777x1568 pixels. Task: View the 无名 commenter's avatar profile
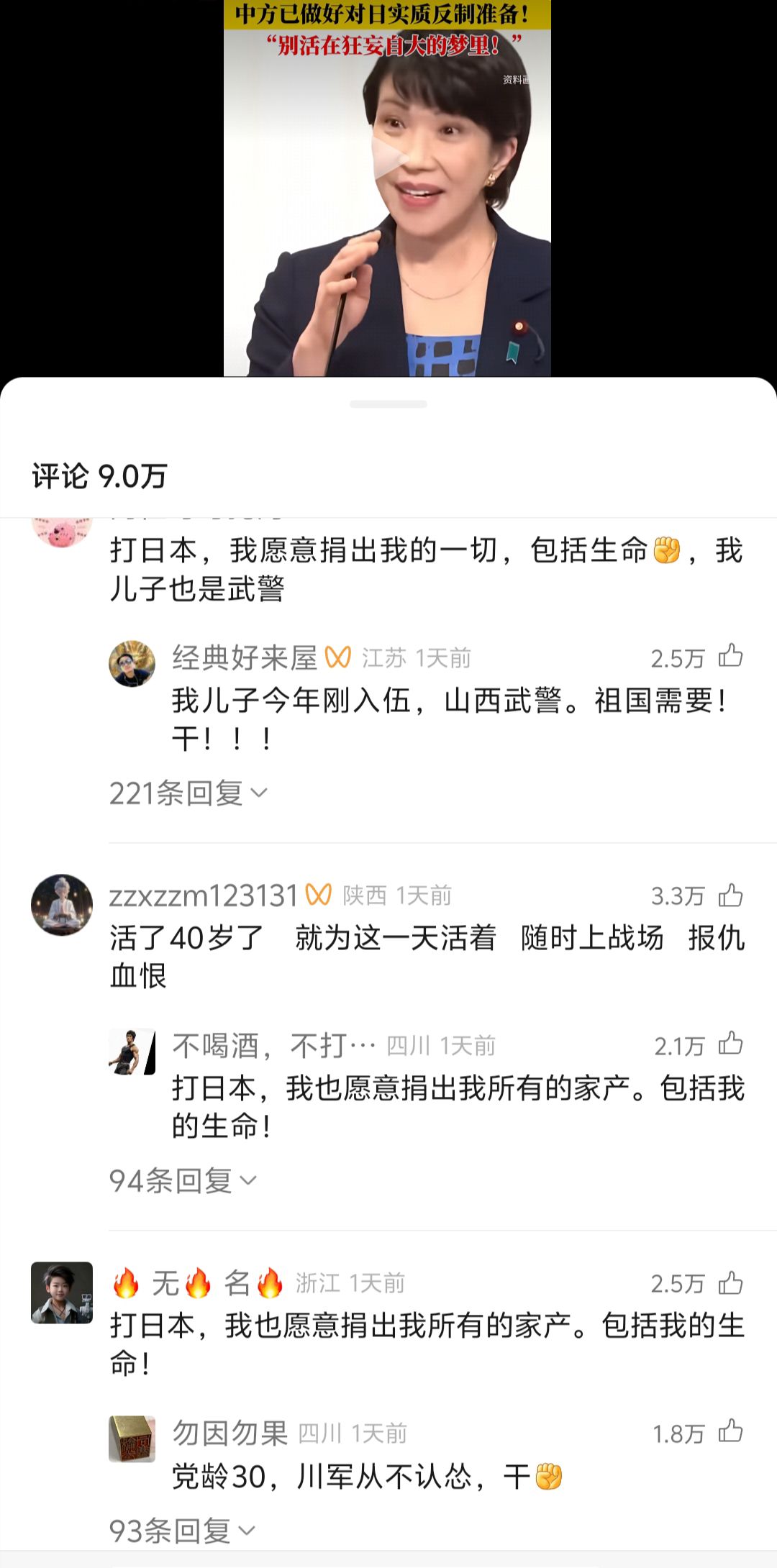click(62, 1293)
